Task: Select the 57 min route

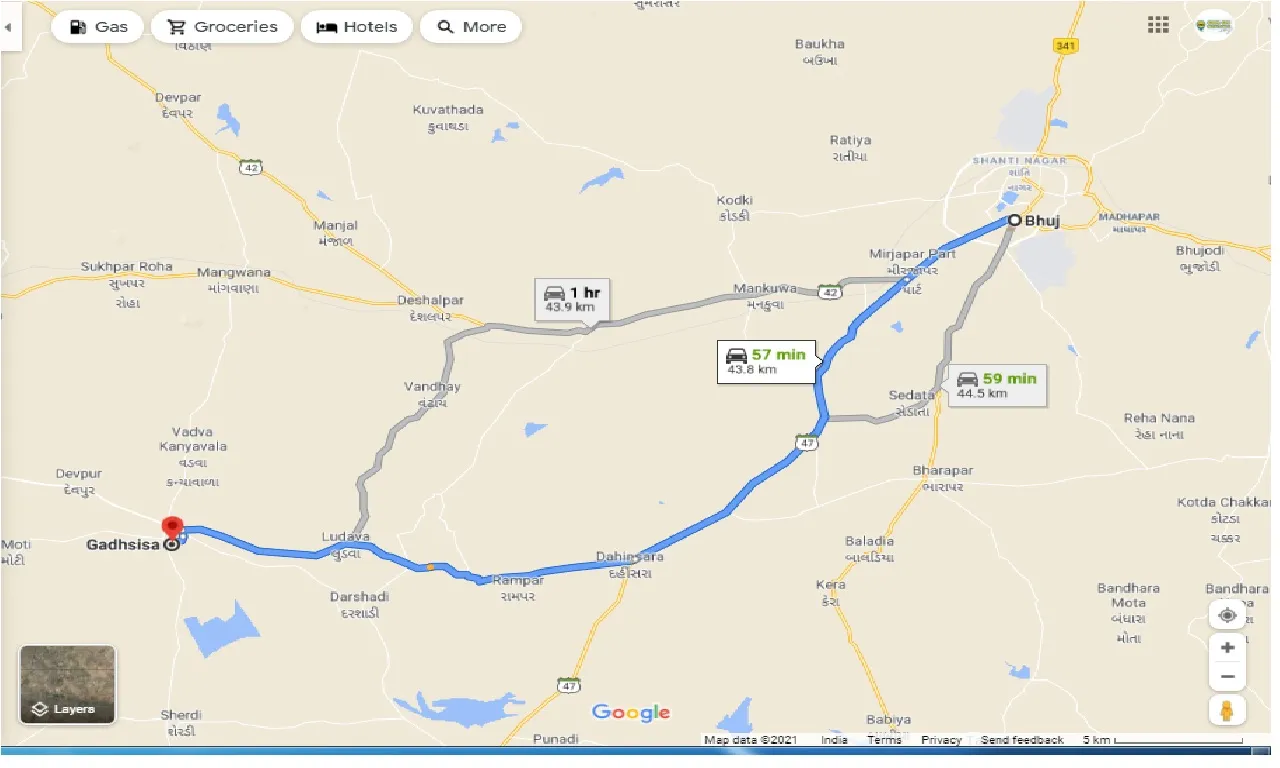Action: coord(768,362)
